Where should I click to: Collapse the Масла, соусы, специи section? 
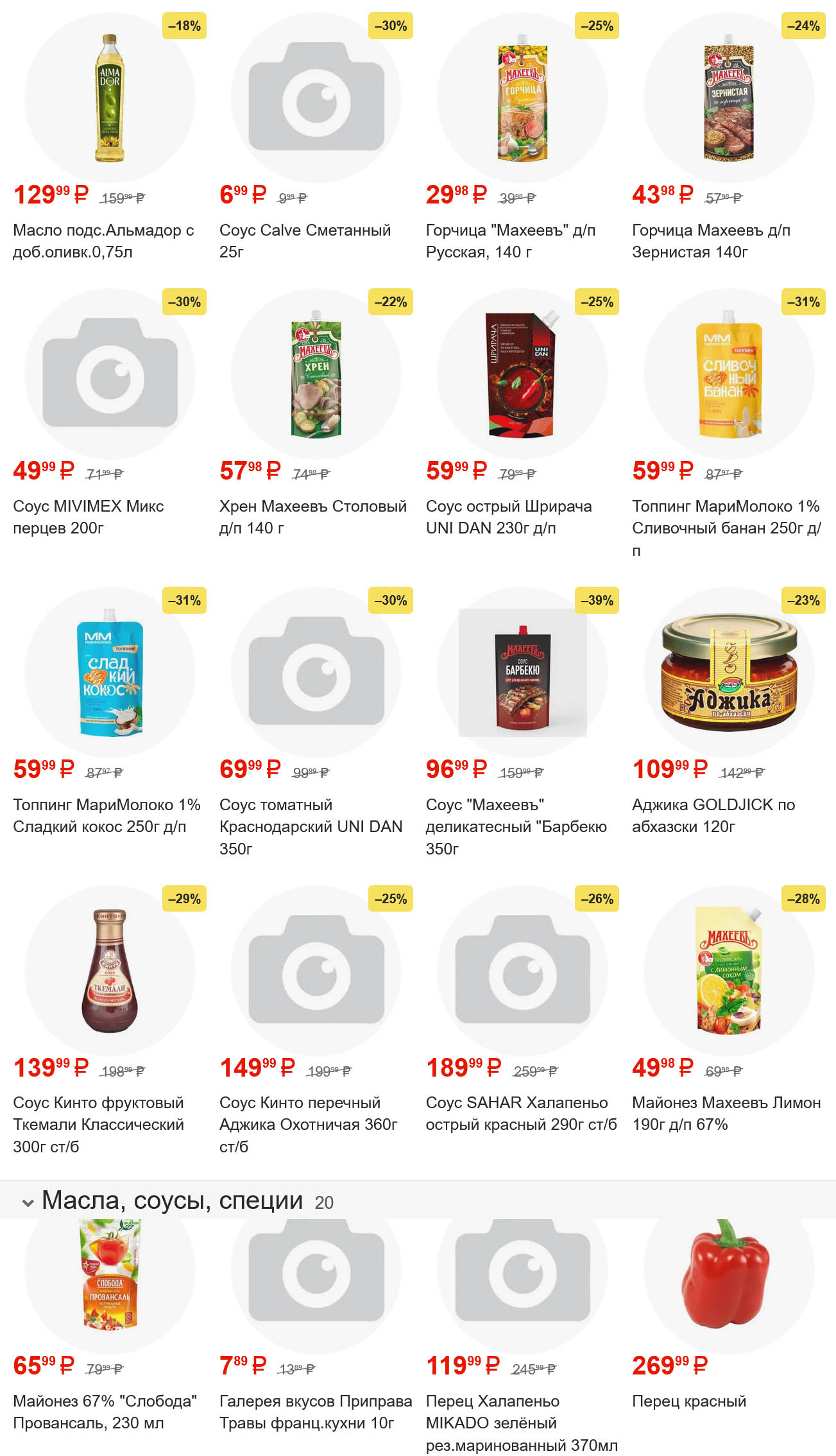point(28,1202)
